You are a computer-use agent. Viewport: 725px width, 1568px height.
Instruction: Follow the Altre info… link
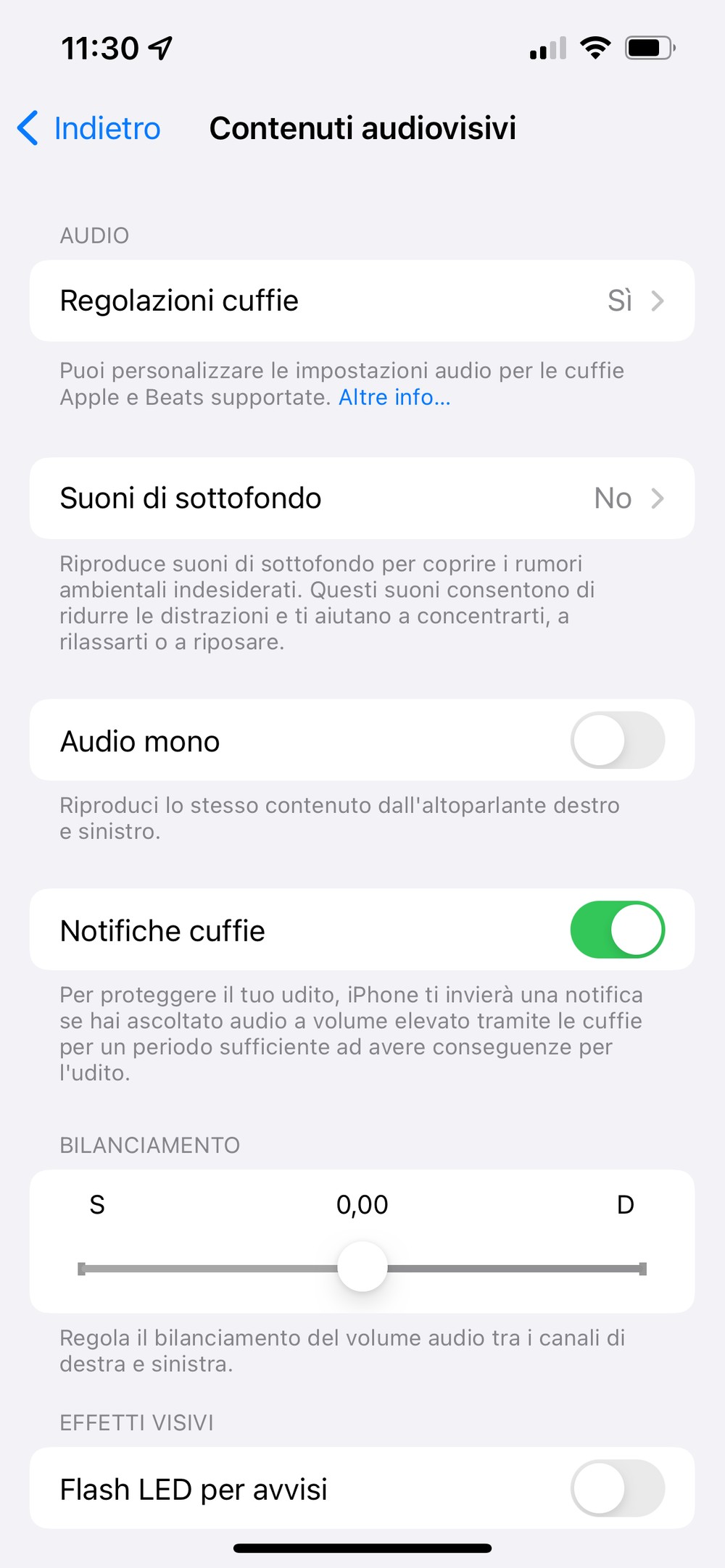(x=394, y=398)
